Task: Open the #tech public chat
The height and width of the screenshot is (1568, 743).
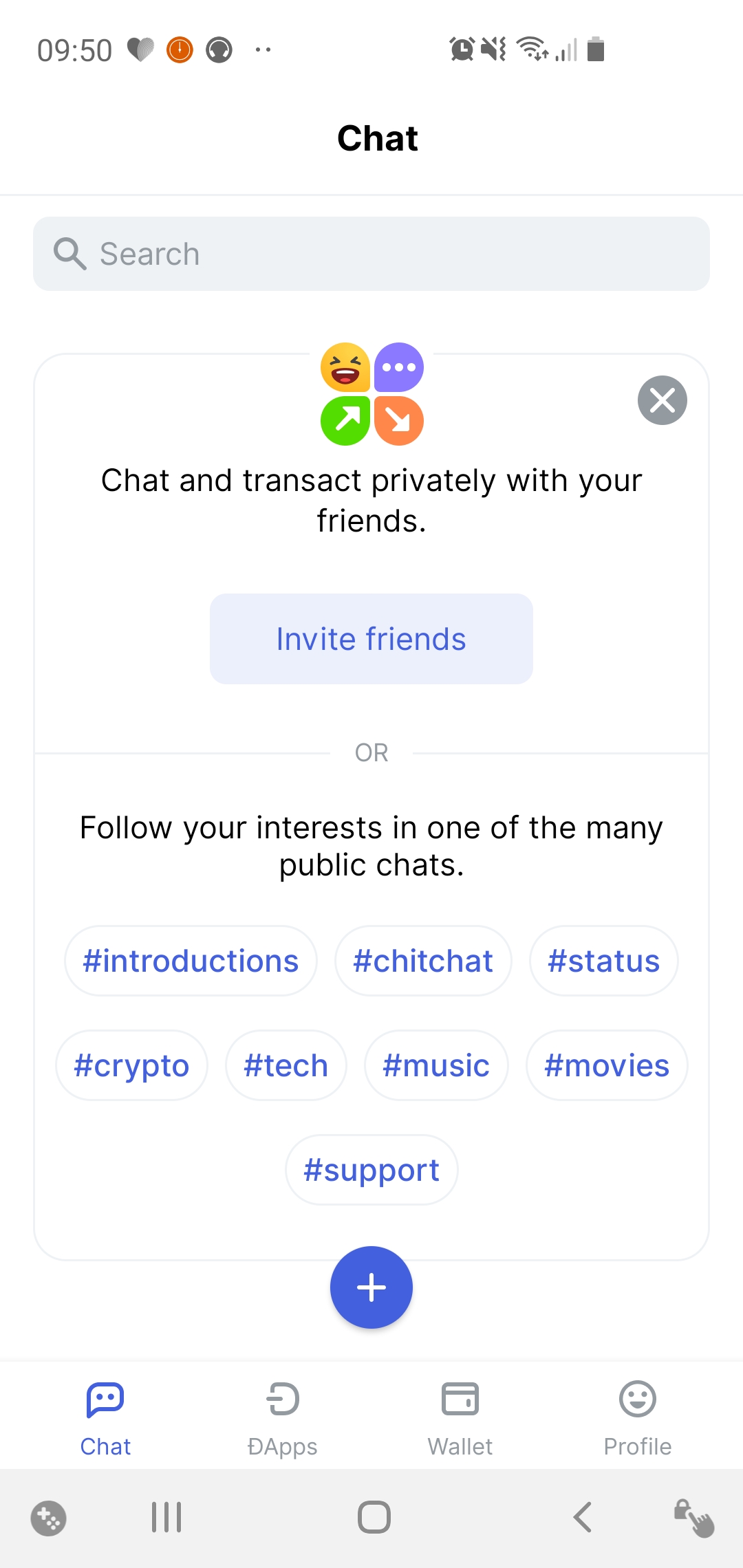Action: coord(285,1065)
